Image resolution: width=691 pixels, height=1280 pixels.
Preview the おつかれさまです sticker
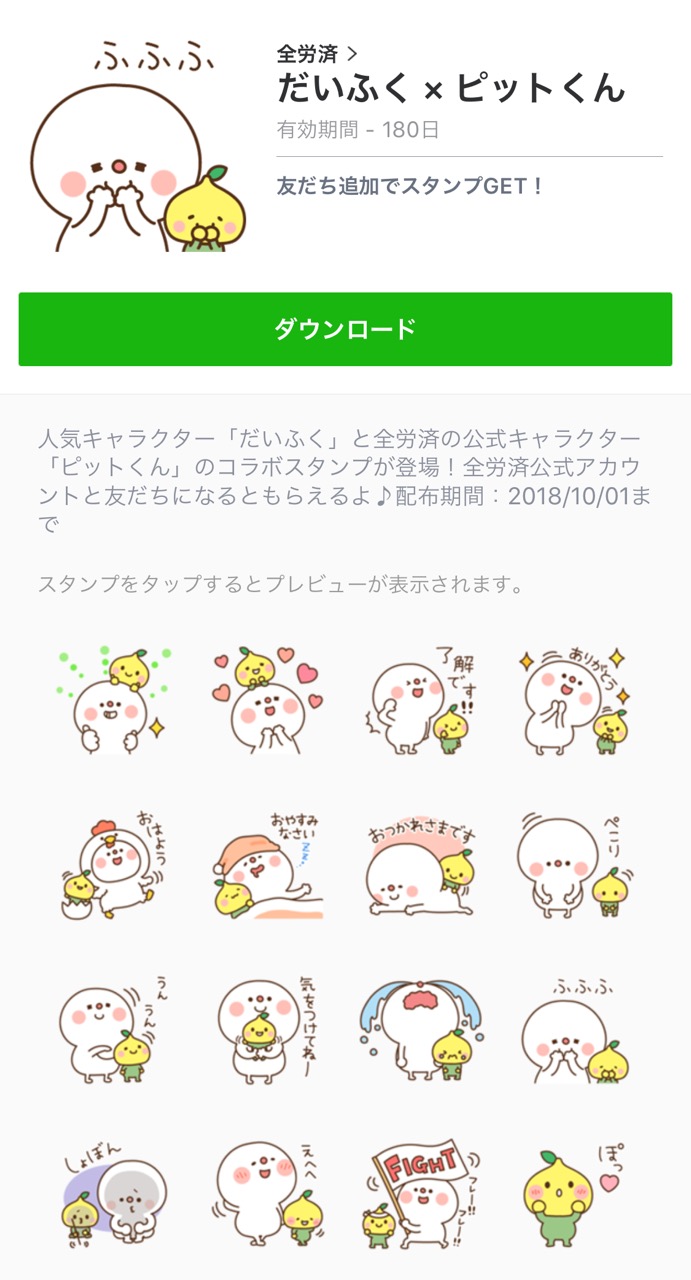tap(421, 864)
